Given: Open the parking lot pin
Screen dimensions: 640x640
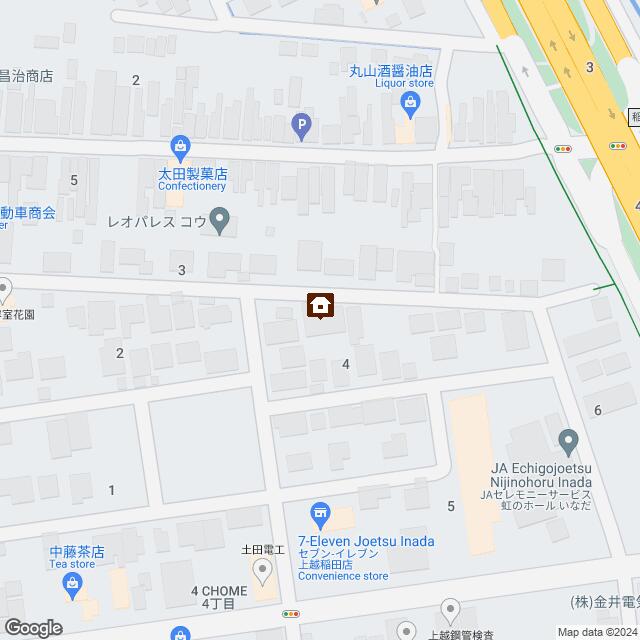Looking at the screenshot, I should pos(300,126).
